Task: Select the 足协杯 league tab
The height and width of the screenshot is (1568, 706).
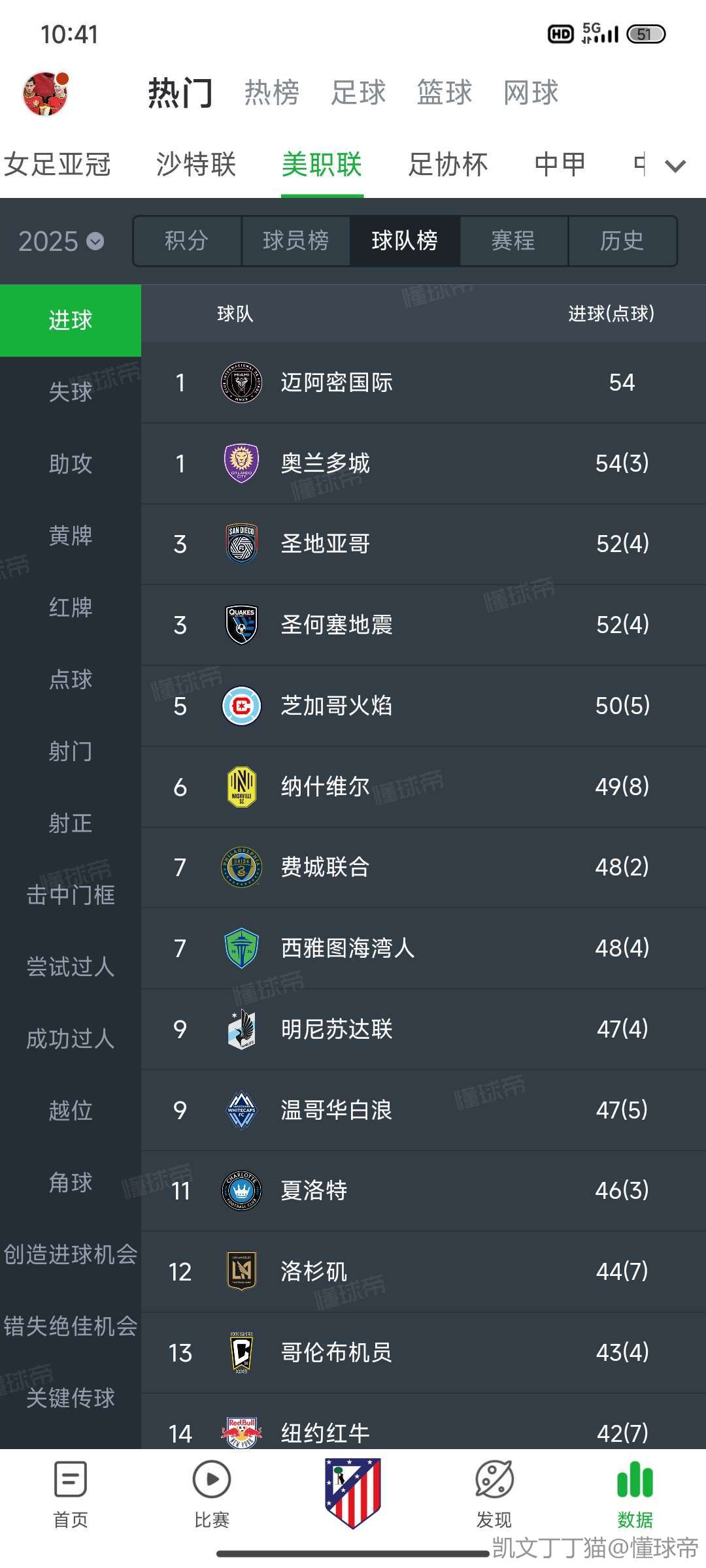Action: [448, 164]
